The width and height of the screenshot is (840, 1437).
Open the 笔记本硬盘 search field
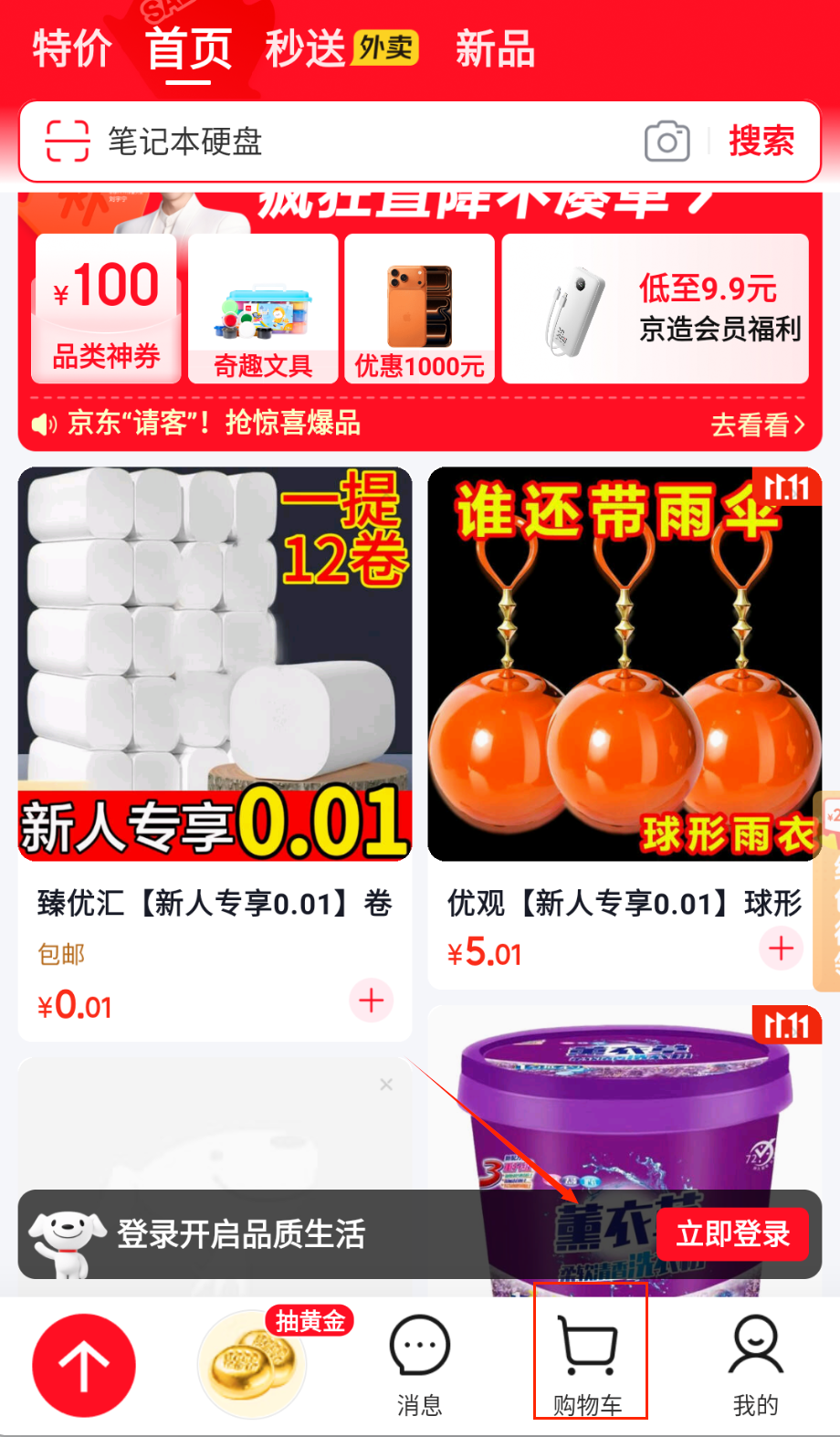click(365, 142)
